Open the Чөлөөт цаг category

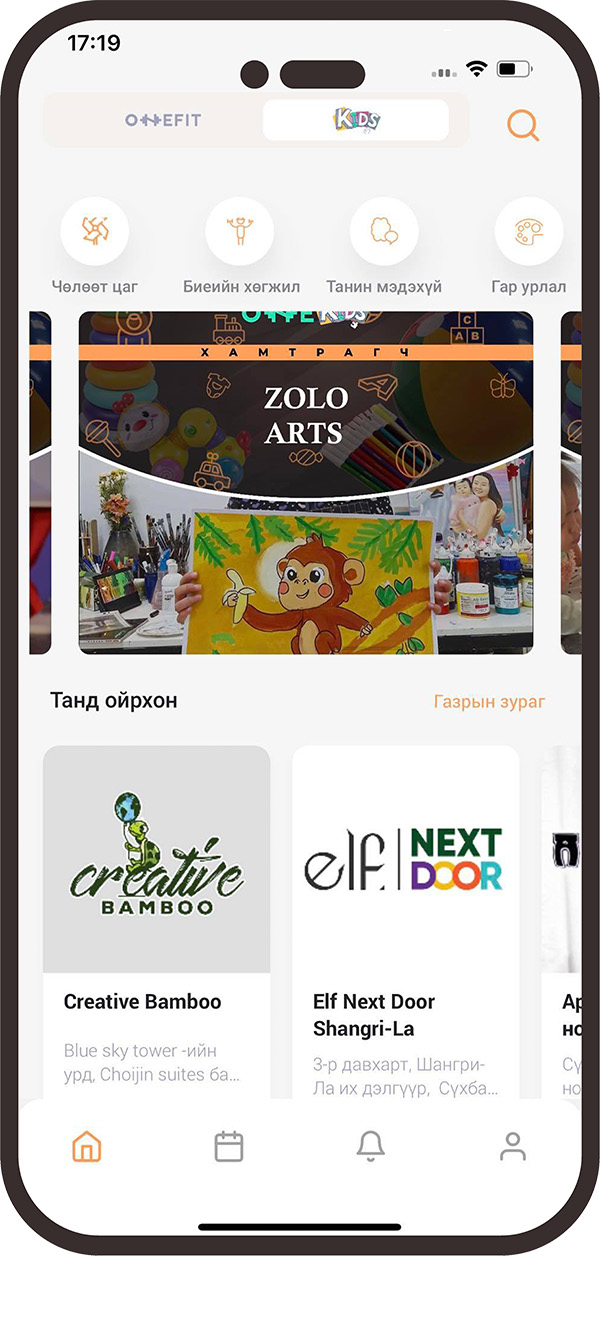pyautogui.click(x=94, y=232)
